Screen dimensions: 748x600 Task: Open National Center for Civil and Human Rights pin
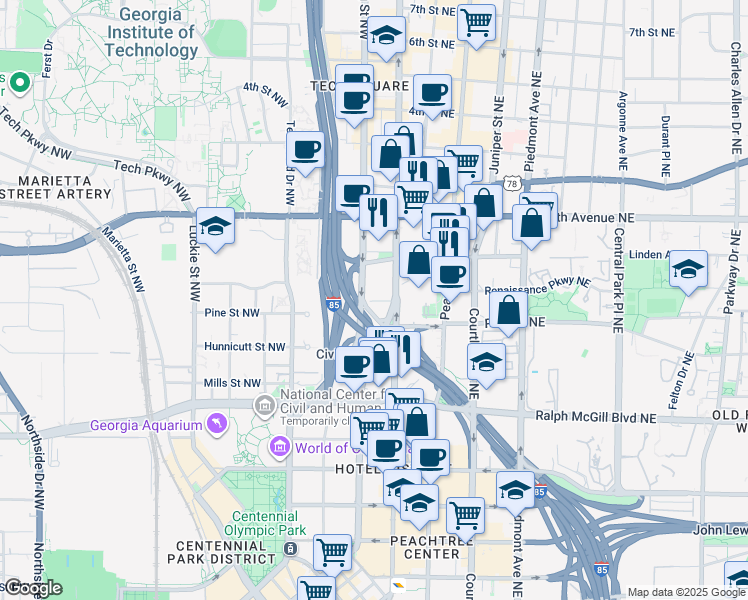pyautogui.click(x=265, y=405)
